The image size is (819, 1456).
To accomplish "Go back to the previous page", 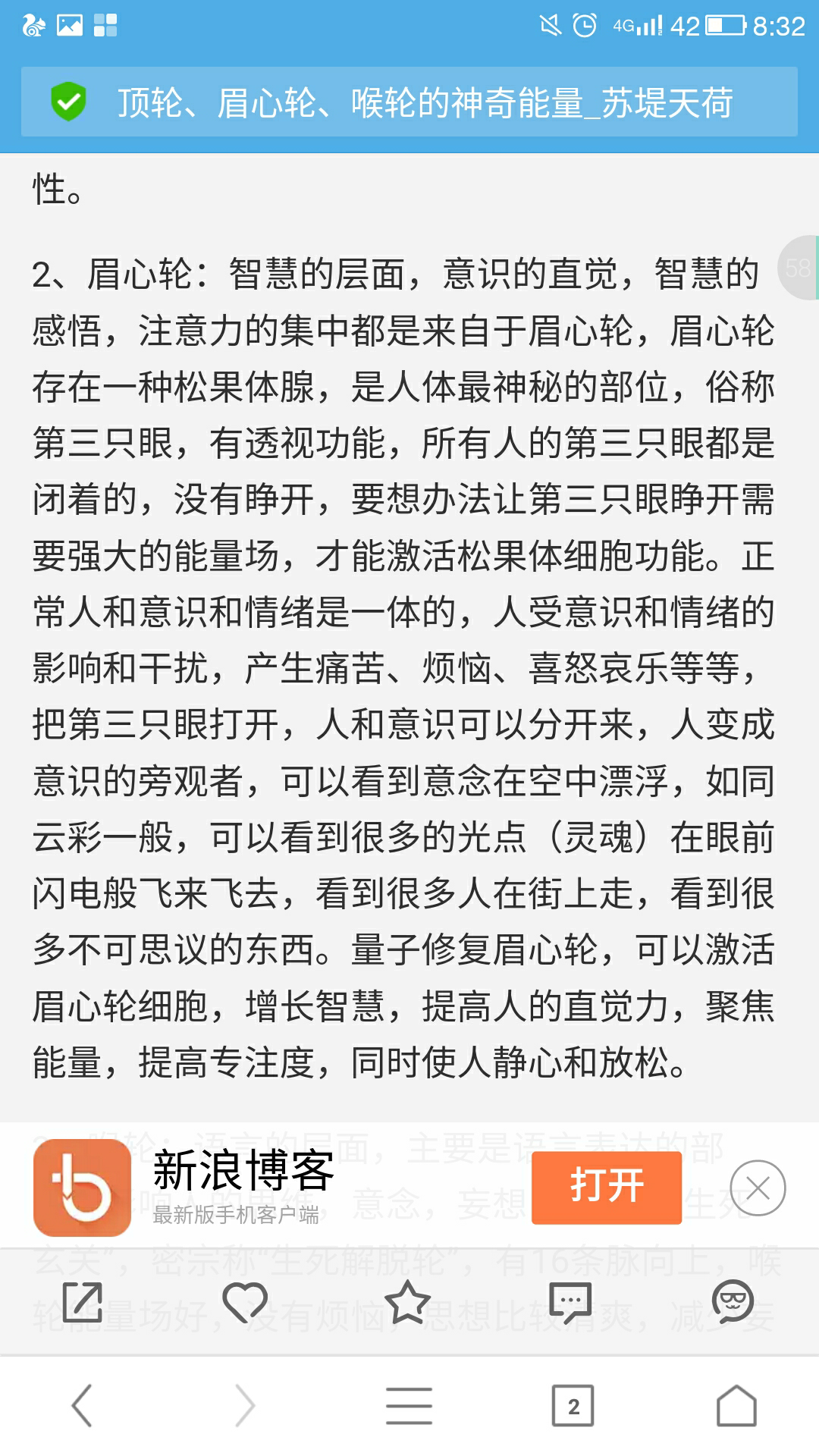I will pyautogui.click(x=82, y=1405).
